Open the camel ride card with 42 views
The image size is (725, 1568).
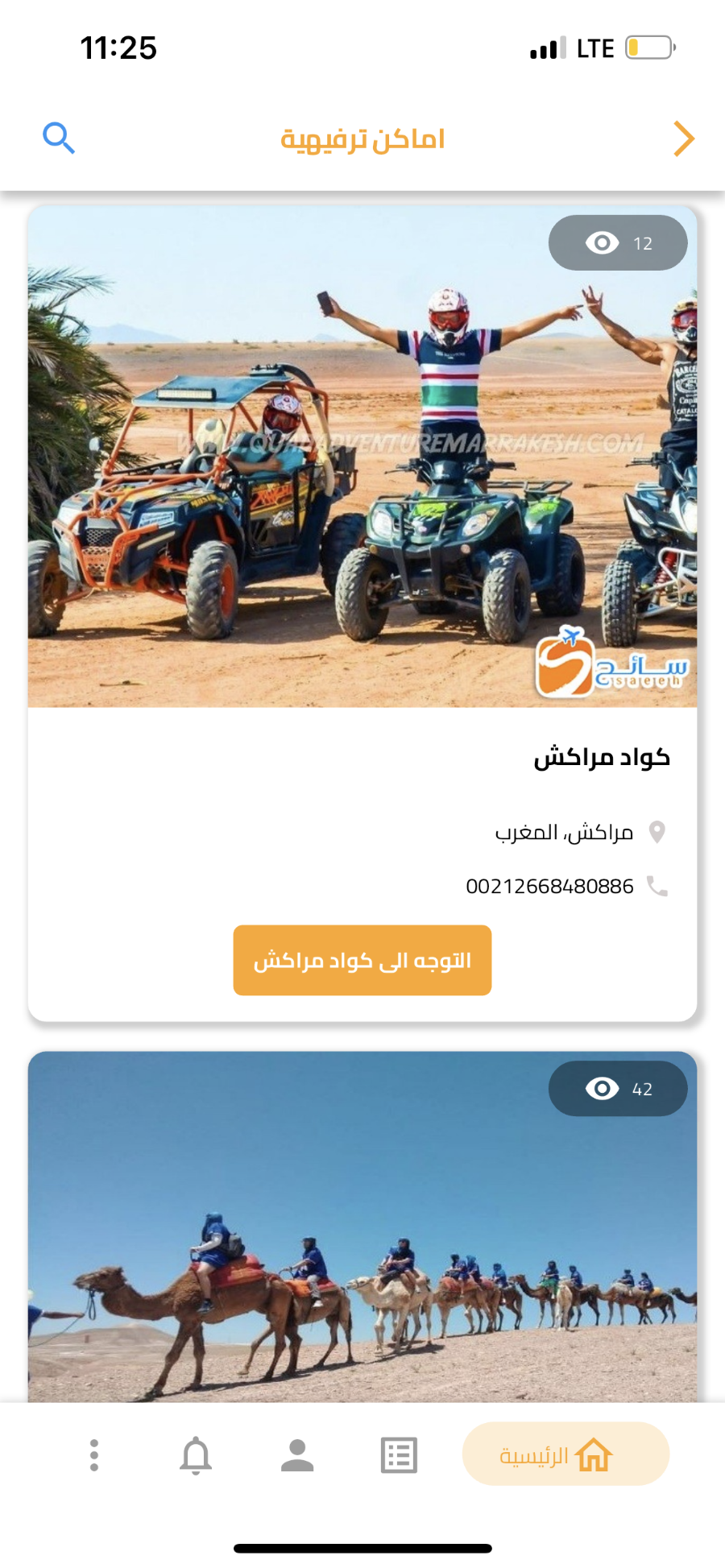(362, 1227)
